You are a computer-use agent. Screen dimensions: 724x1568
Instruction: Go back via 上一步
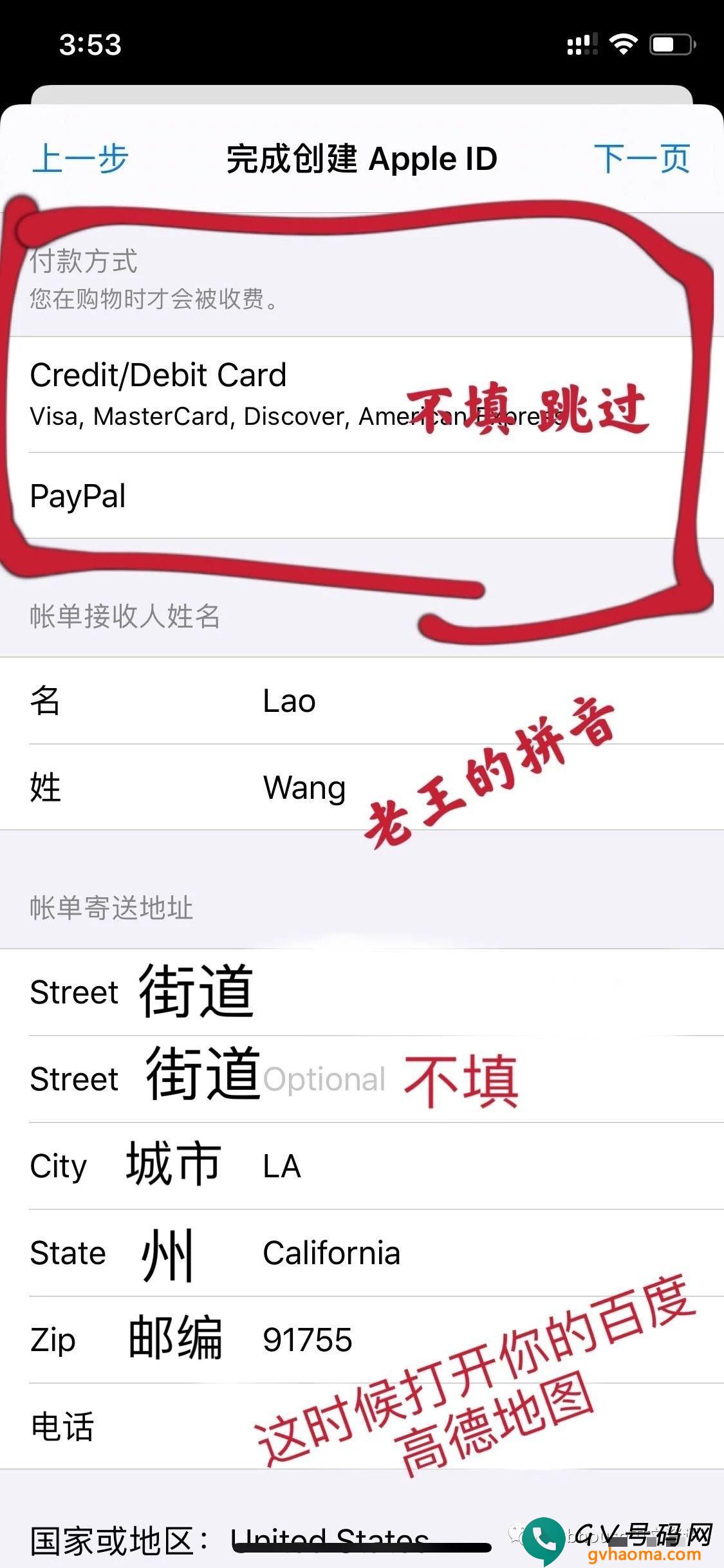pyautogui.click(x=80, y=159)
